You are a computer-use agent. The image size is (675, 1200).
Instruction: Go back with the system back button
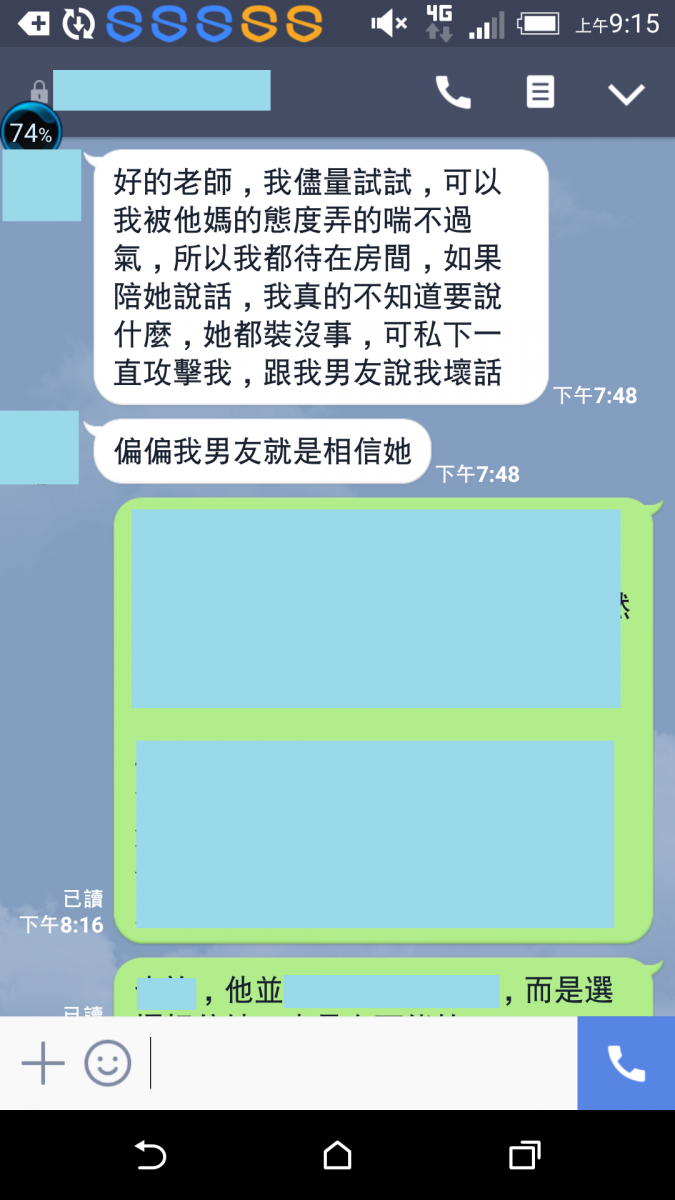pos(150,1156)
